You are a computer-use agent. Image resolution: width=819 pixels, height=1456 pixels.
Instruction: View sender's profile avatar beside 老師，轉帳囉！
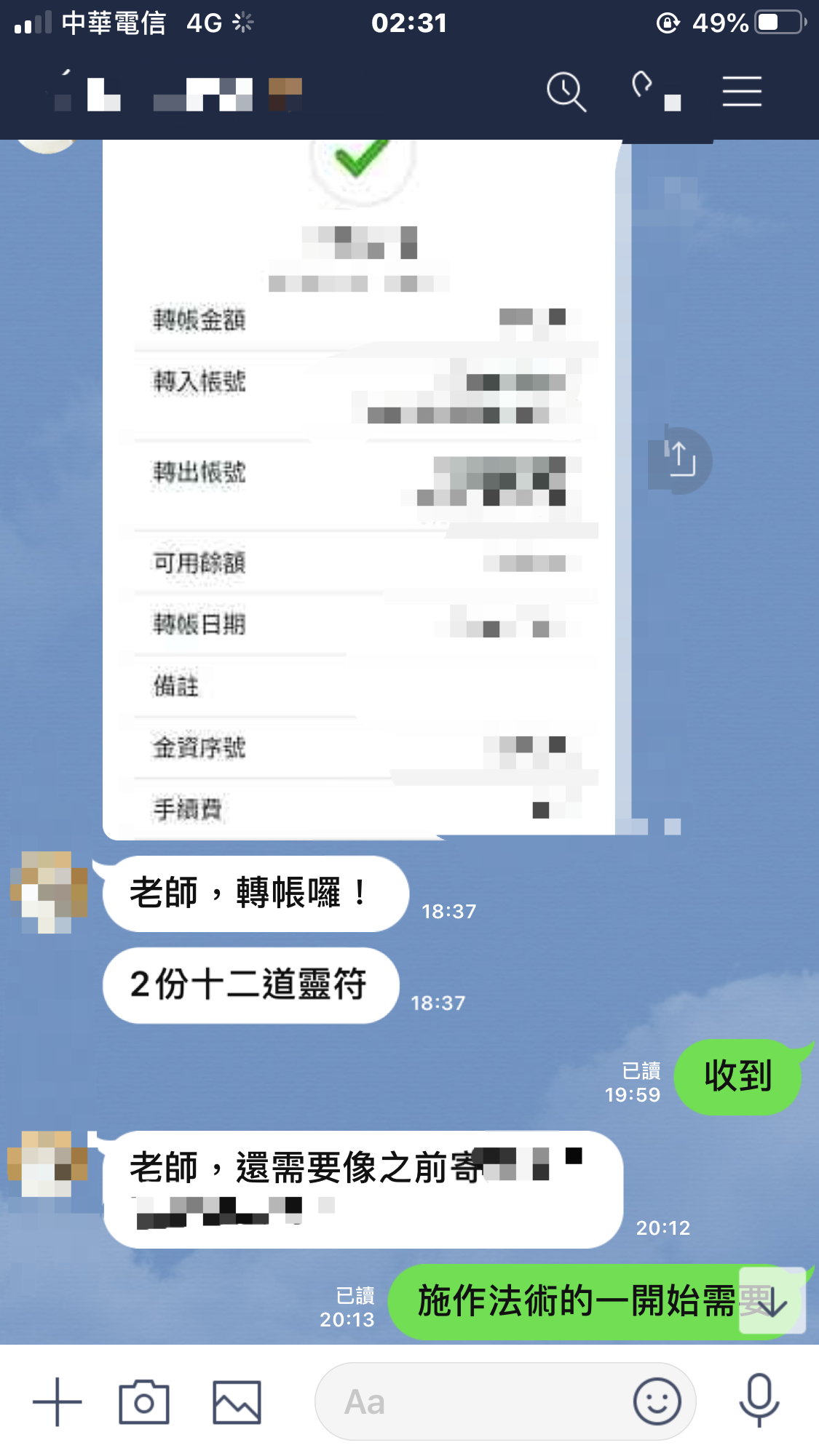(x=48, y=892)
